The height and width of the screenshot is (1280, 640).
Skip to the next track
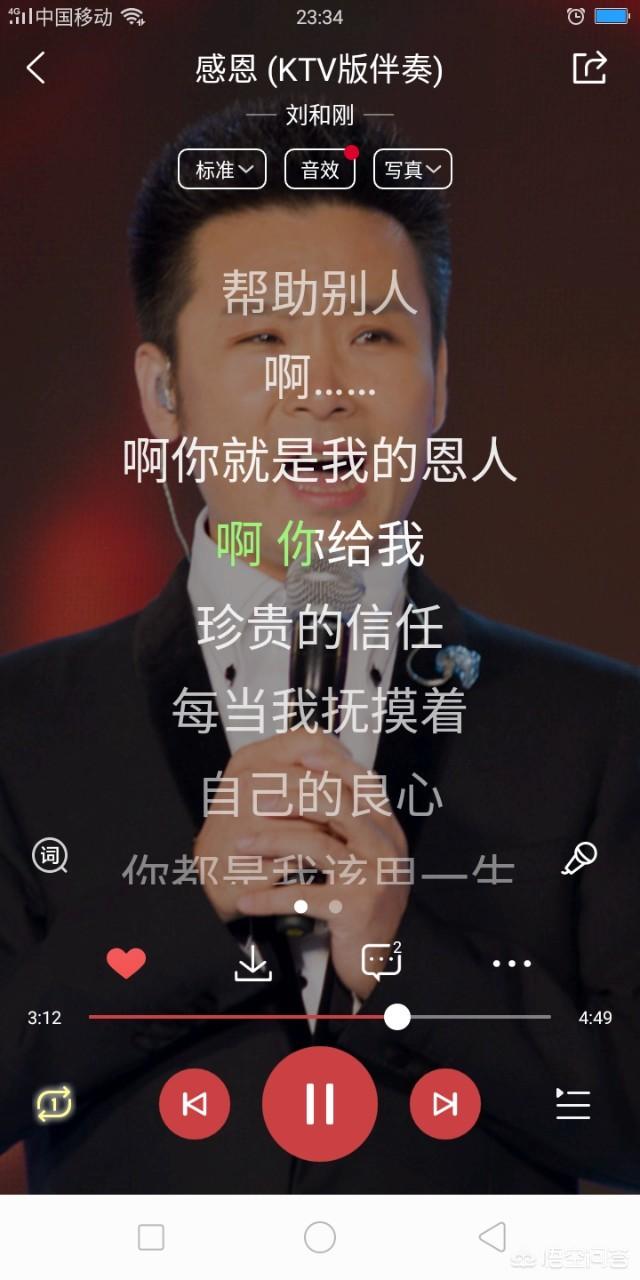pyautogui.click(x=445, y=1104)
